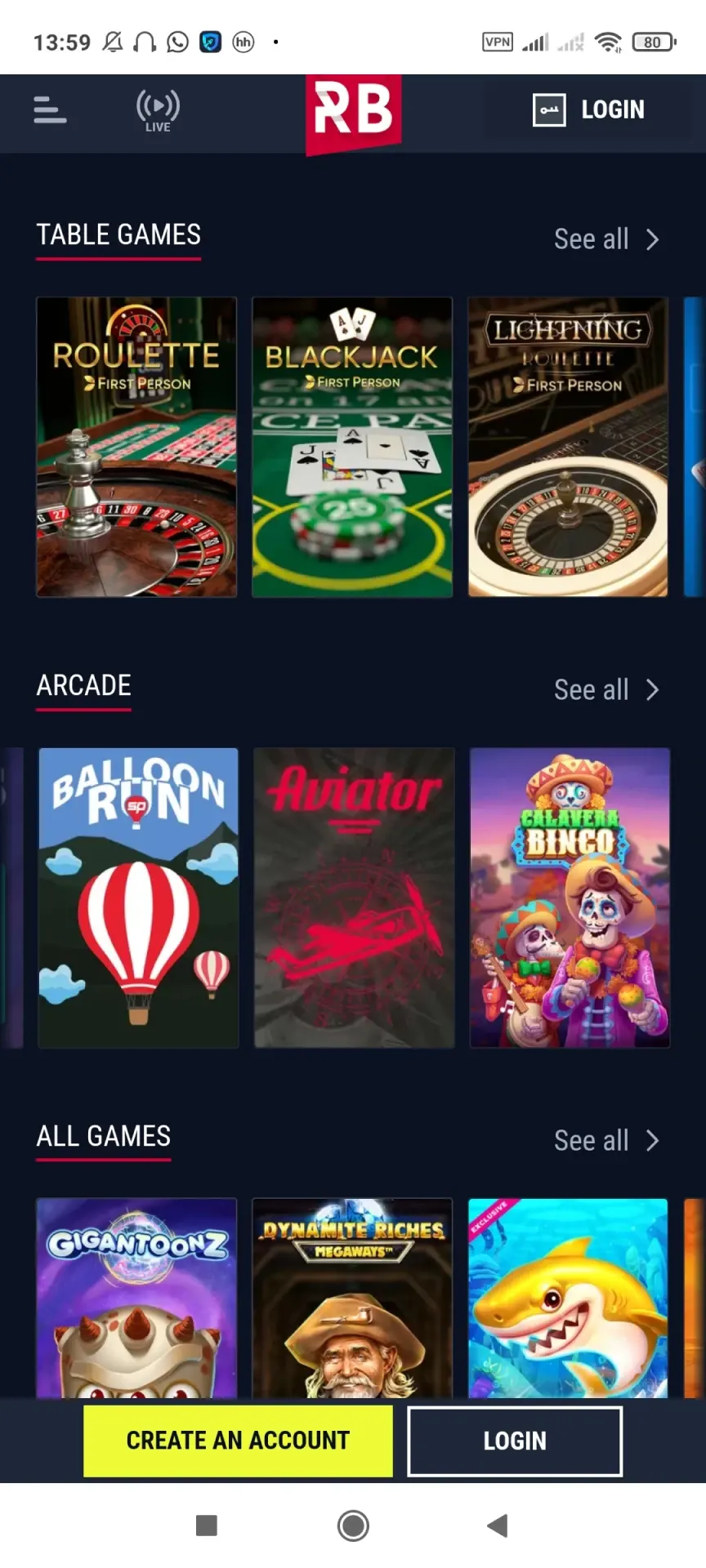Screen dimensions: 706x1568
Task: Expand Arcade with its See all chevron
Action: [653, 690]
